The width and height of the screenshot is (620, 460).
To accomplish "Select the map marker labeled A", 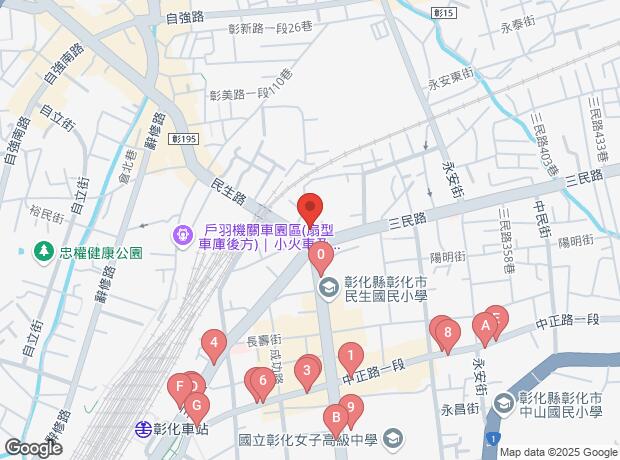I will (485, 326).
